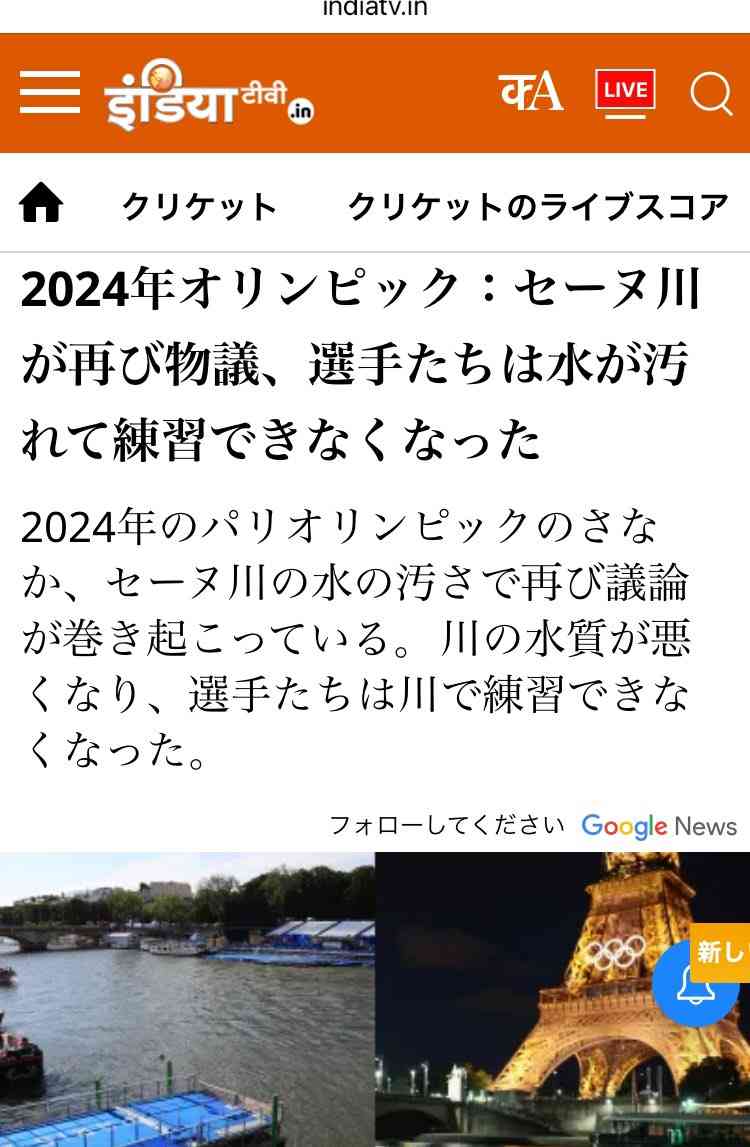This screenshot has height=1147, width=750.
Task: Follow on Google News
Action: [658, 826]
